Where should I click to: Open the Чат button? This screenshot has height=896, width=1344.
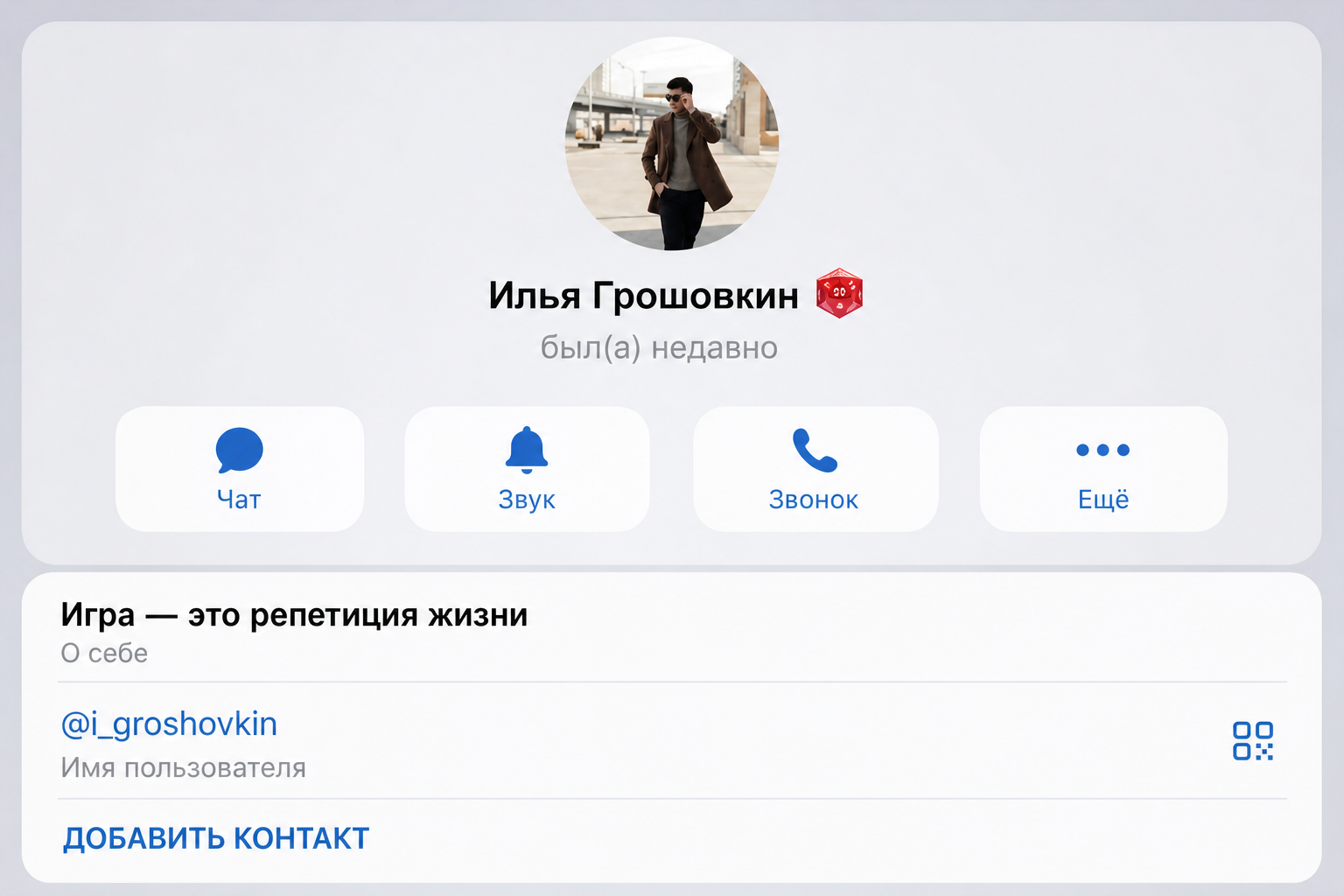(239, 469)
